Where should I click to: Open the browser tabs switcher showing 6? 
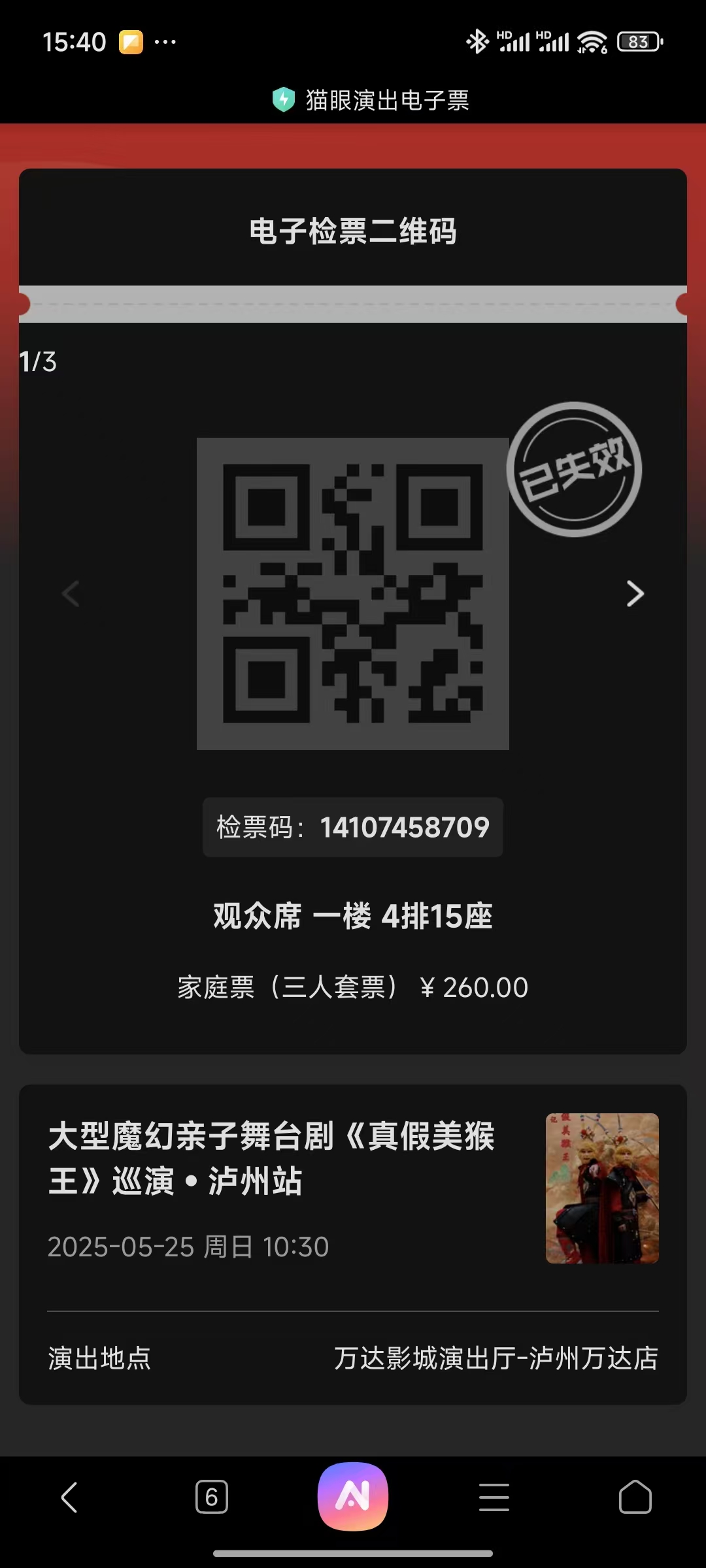211,1497
